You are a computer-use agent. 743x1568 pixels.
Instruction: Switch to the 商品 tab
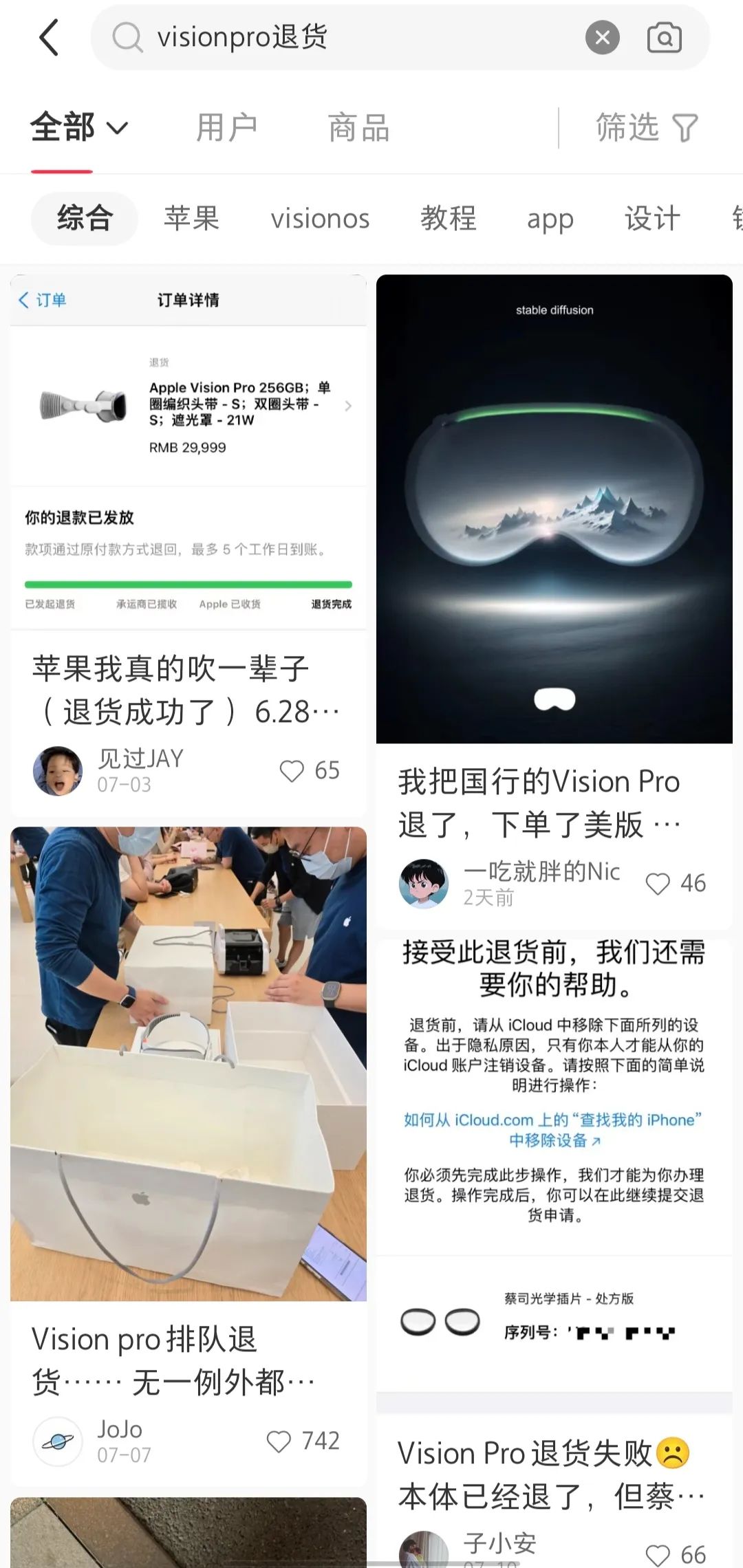[x=358, y=128]
